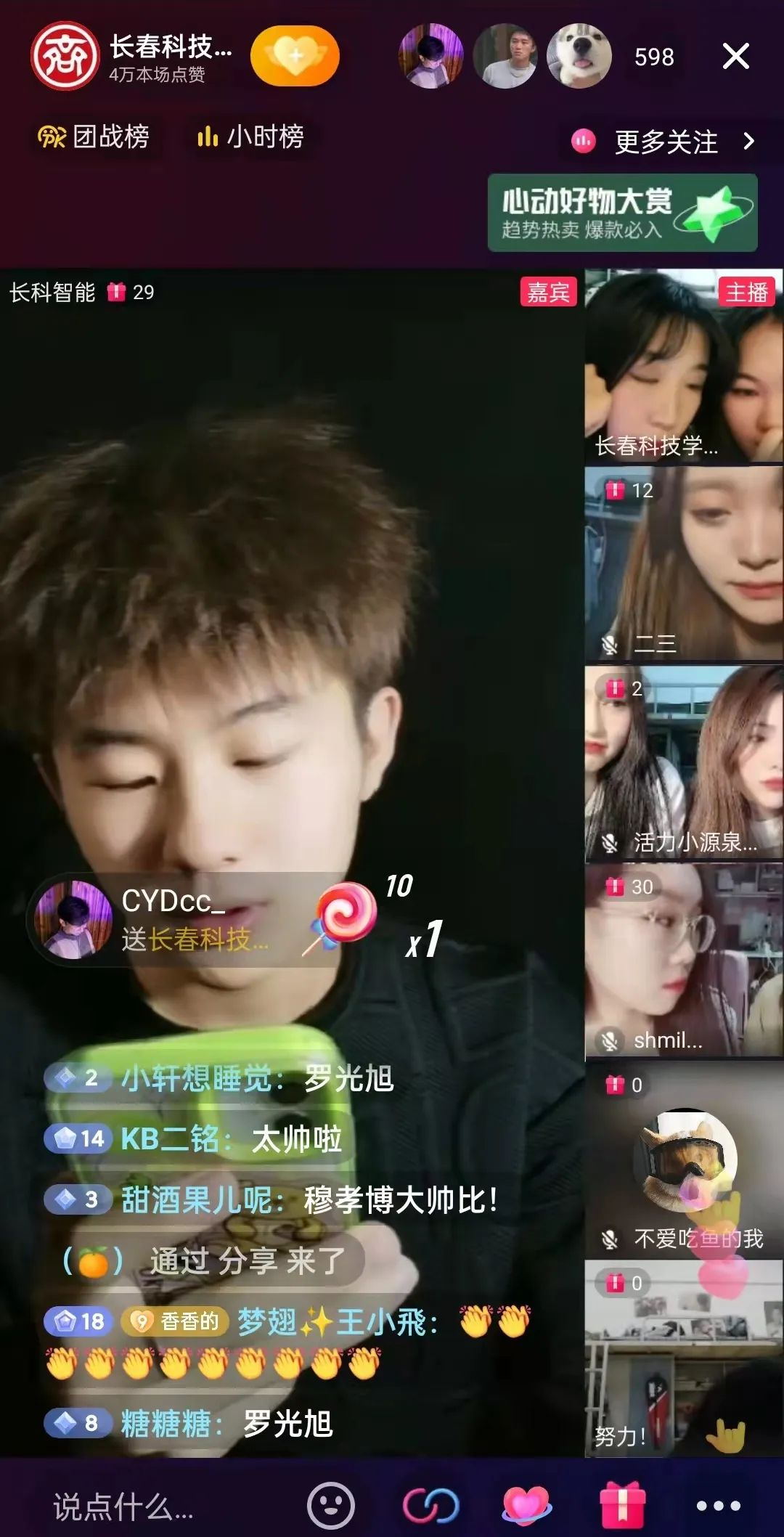Open 活力小源泉 guest tile
Image resolution: width=784 pixels, height=1537 pixels.
(x=683, y=762)
